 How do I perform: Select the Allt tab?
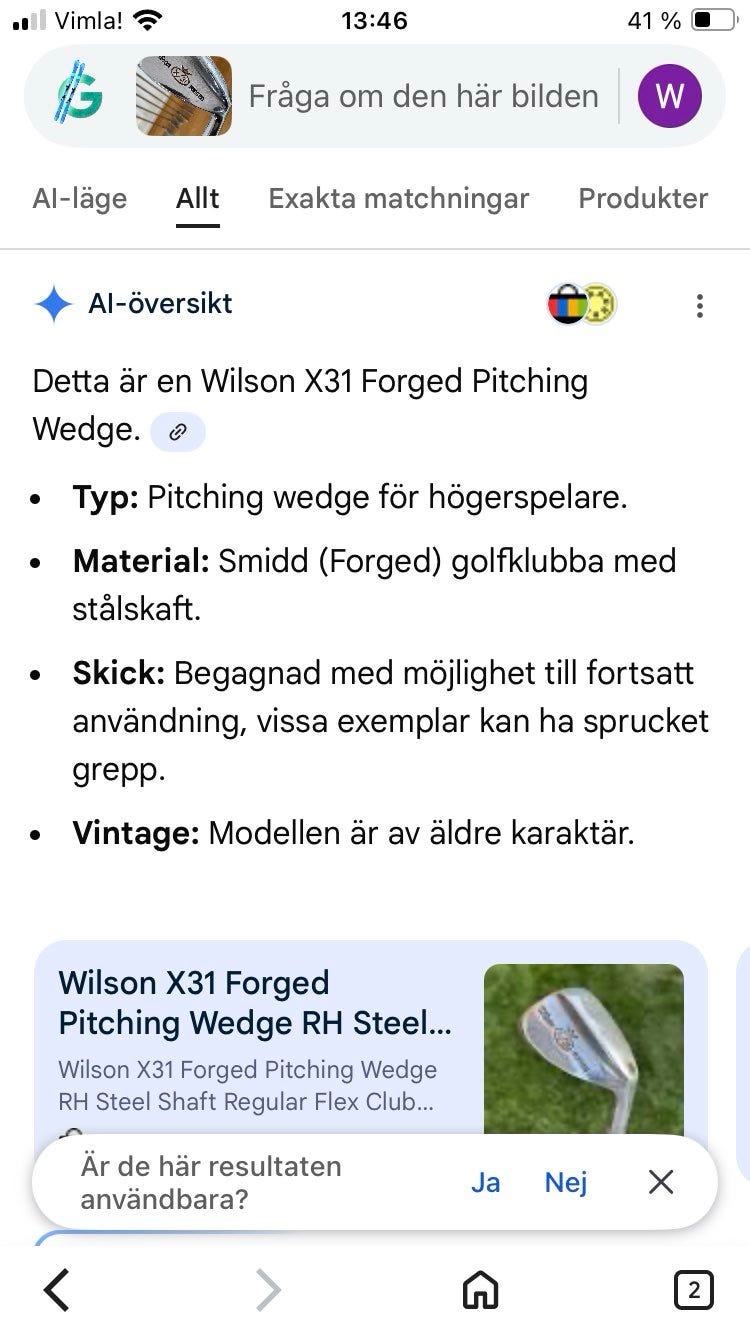[x=198, y=198]
